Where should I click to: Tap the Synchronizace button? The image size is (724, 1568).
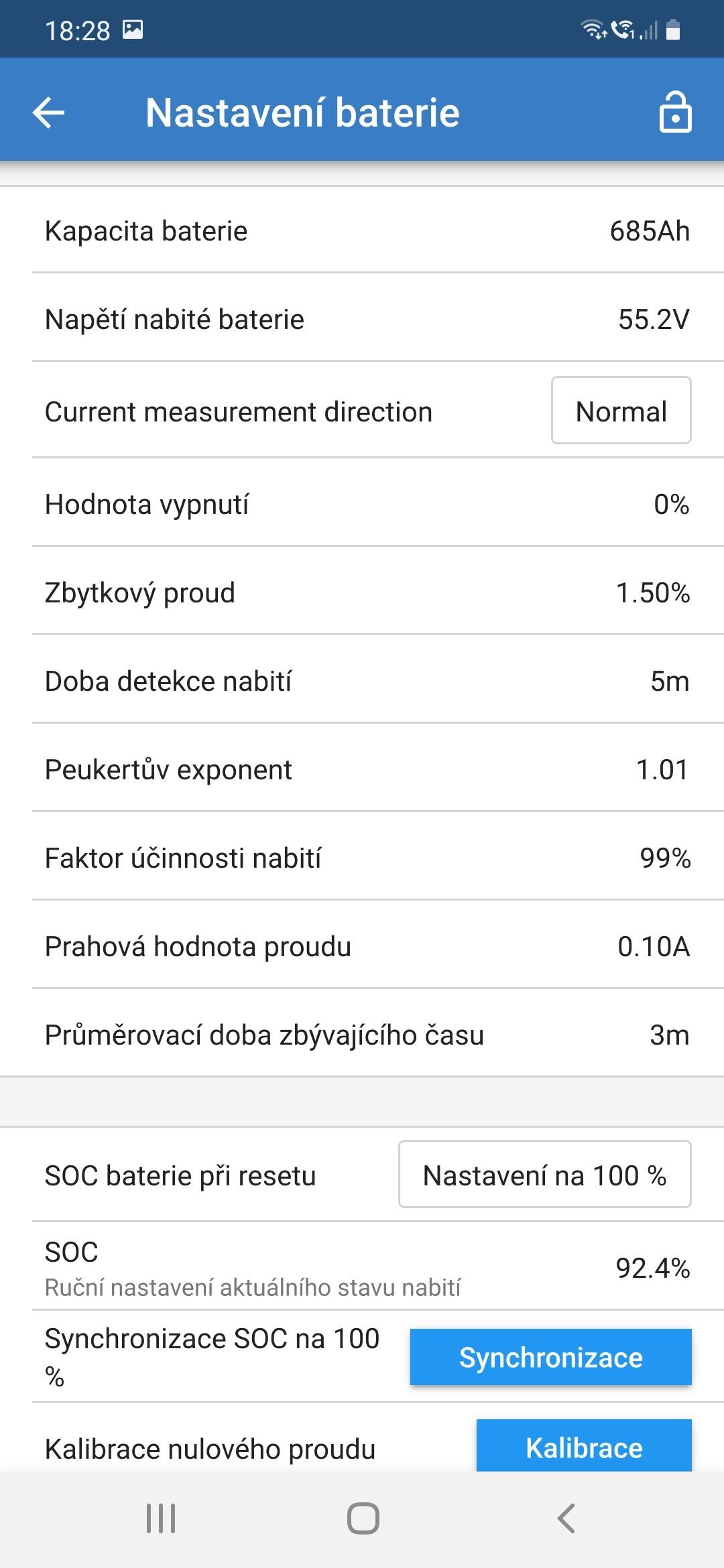click(x=550, y=1357)
